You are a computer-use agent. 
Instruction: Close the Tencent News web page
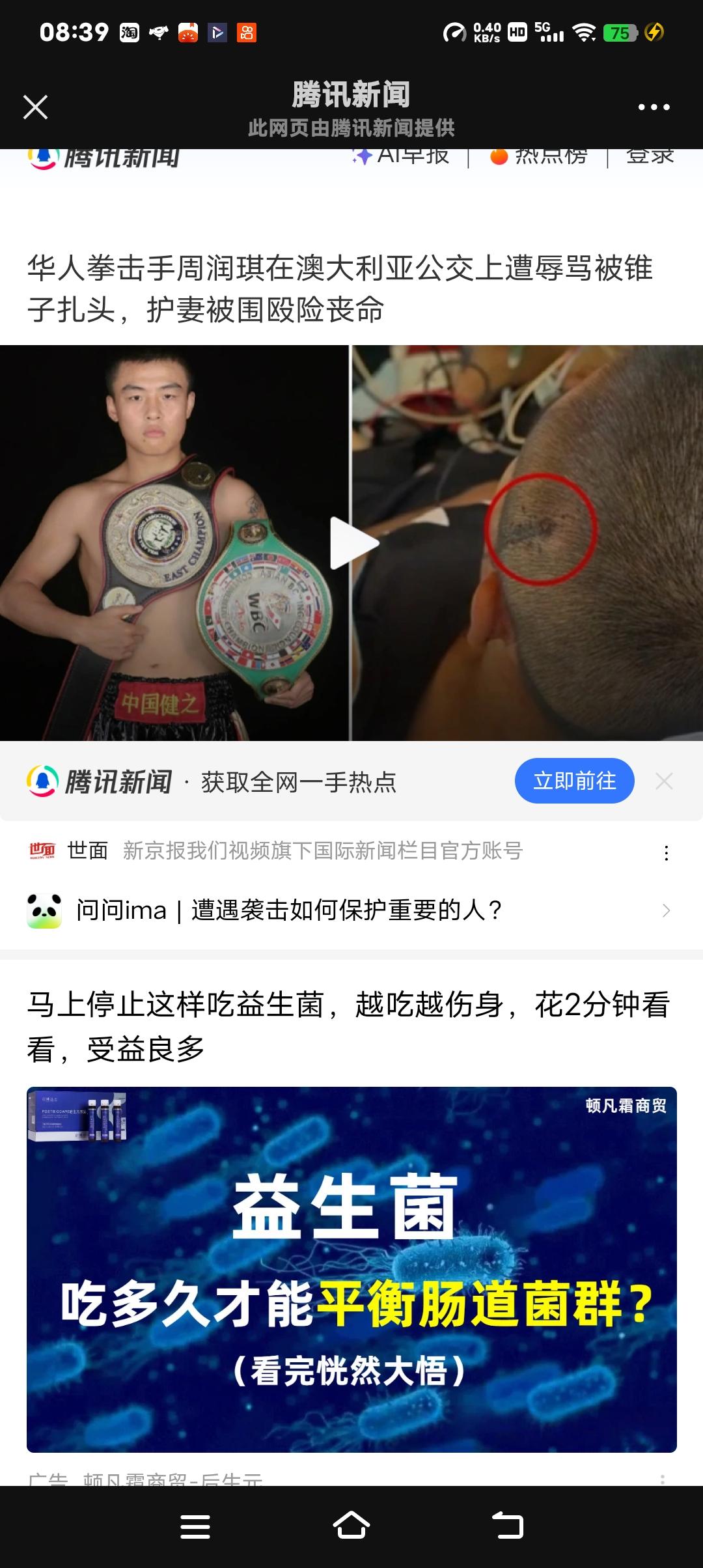(x=36, y=107)
